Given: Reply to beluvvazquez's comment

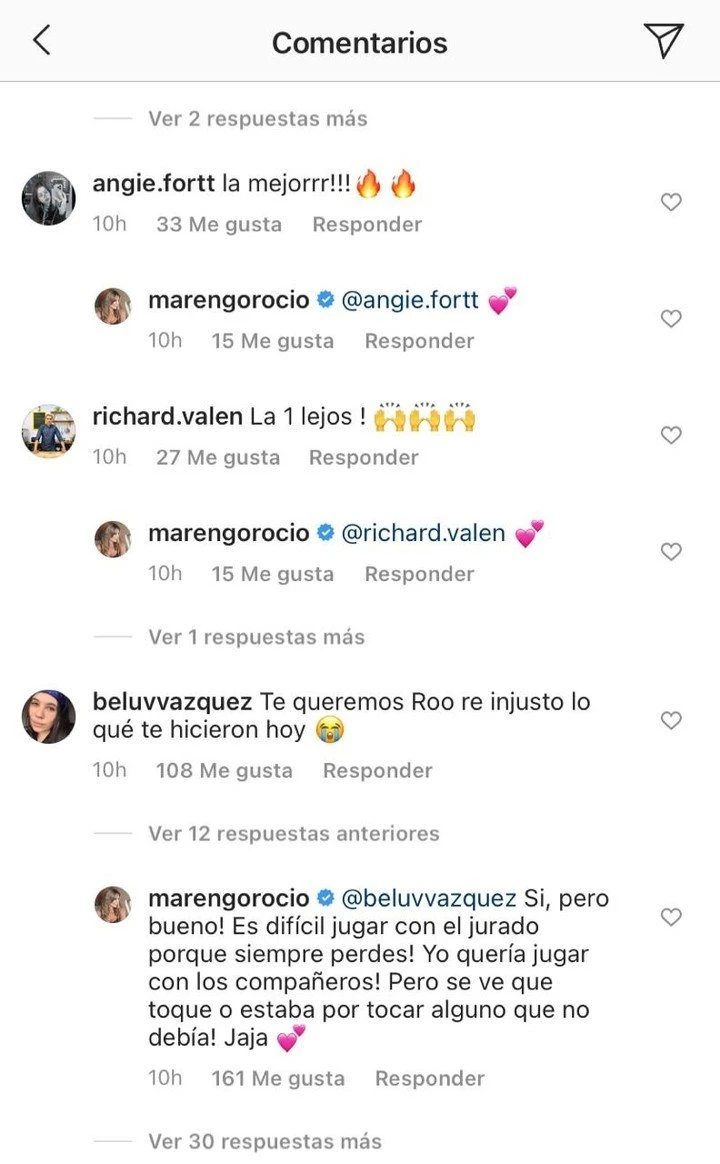Looking at the screenshot, I should coord(377,771).
